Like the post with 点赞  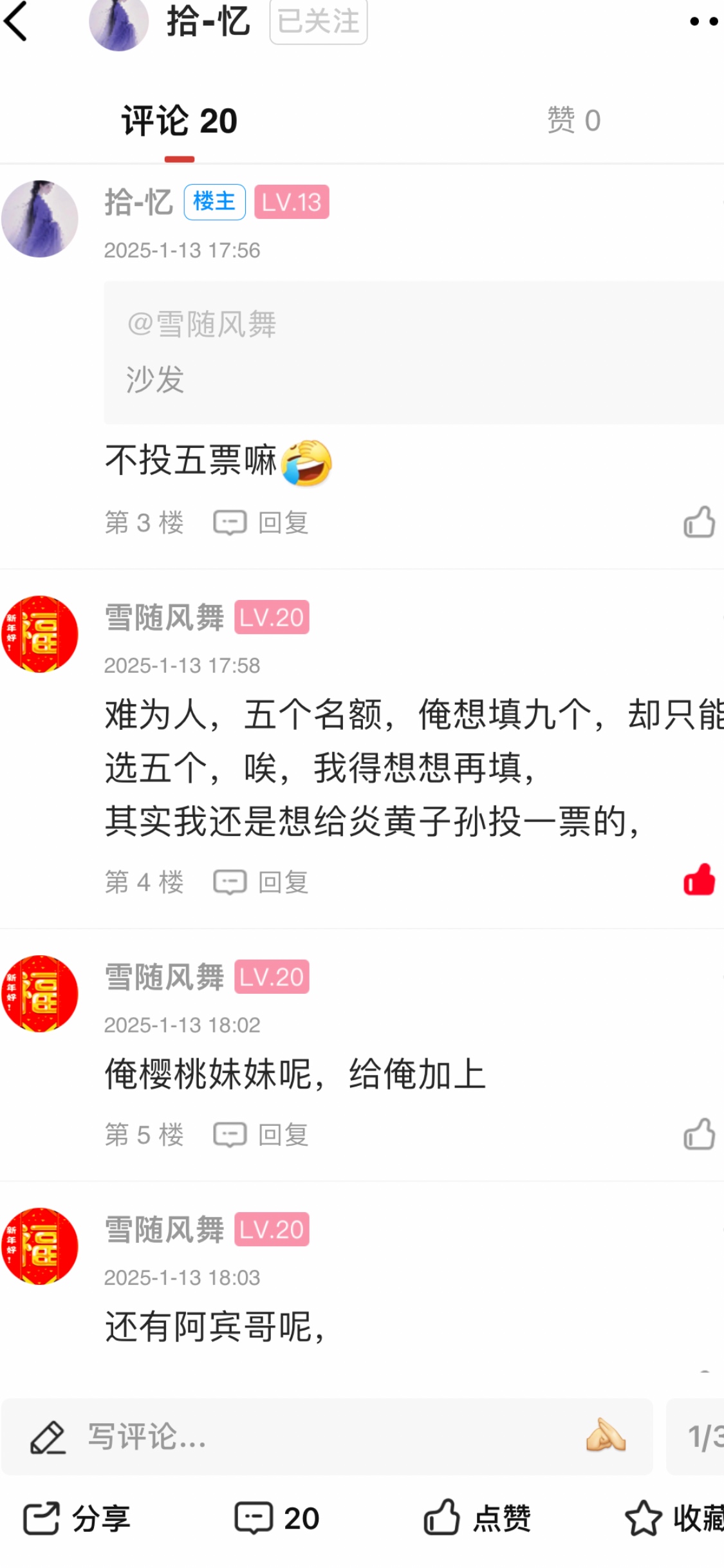click(477, 1518)
